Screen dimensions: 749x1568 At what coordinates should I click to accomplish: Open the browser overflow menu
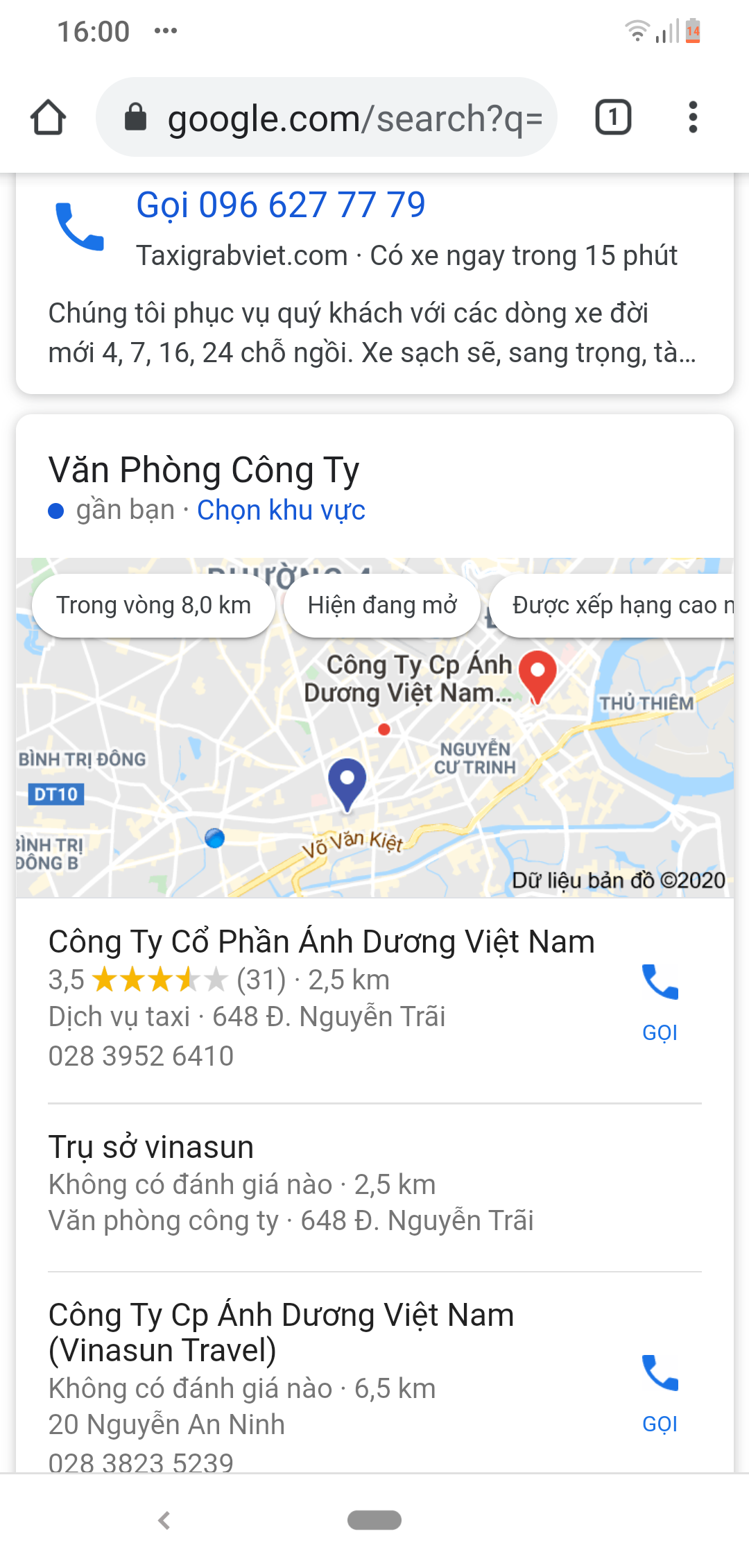(692, 117)
